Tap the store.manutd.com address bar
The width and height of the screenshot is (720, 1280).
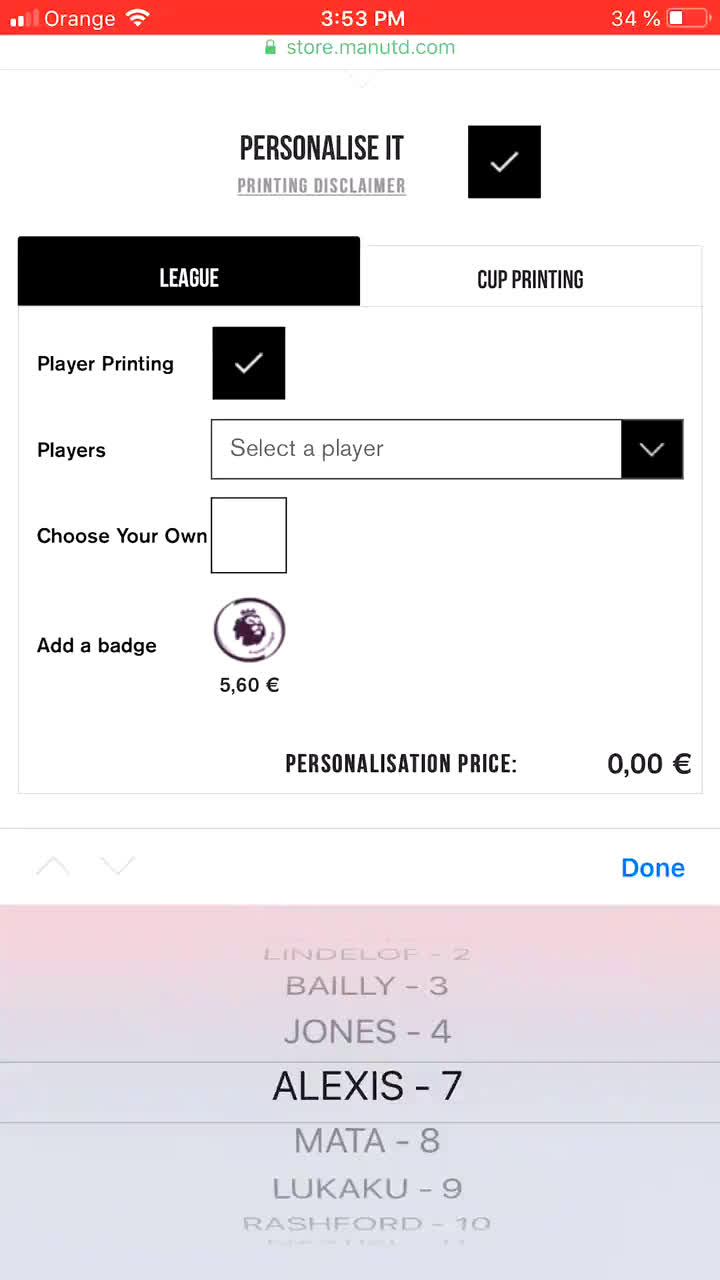[360, 47]
